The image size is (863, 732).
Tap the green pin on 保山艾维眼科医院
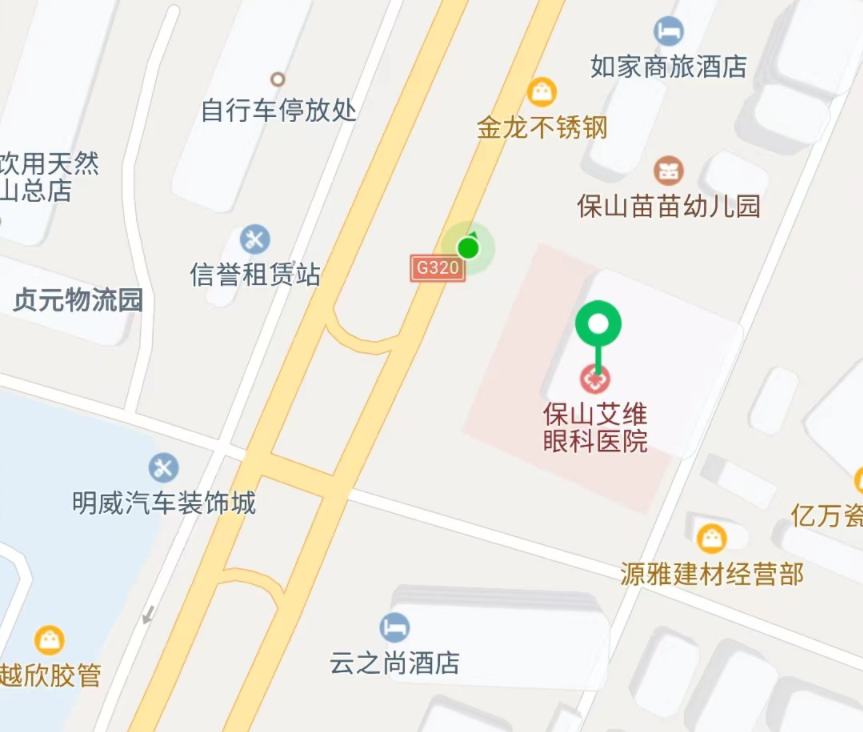pyautogui.click(x=598, y=325)
